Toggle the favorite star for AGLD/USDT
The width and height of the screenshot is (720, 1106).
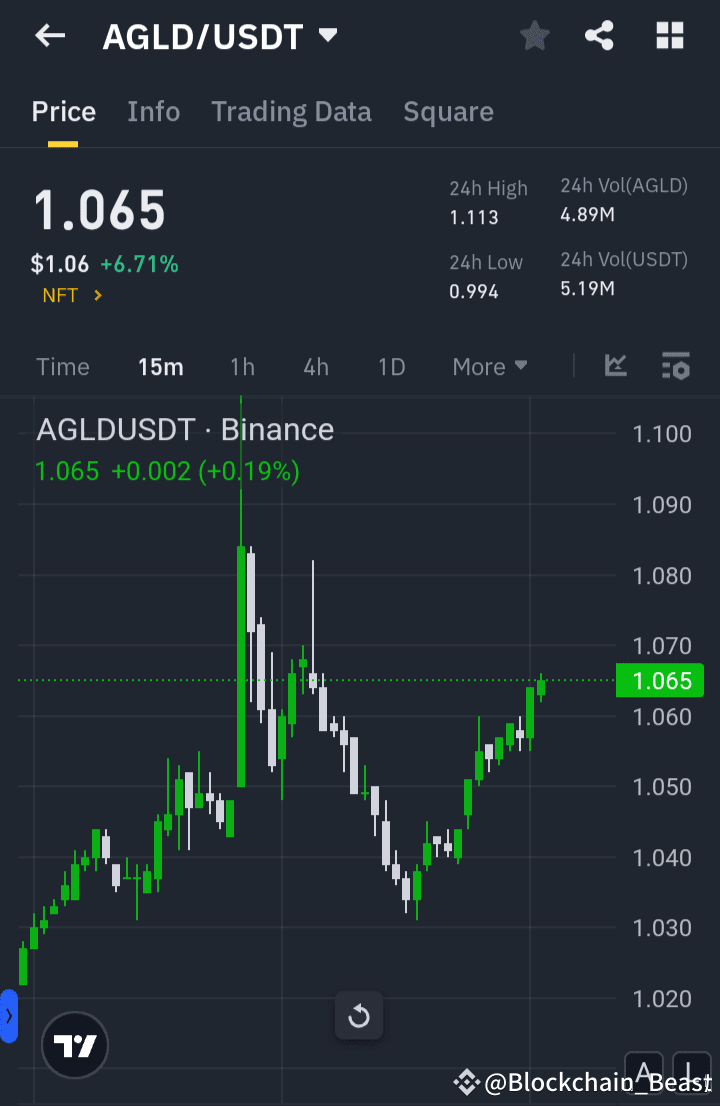[534, 35]
